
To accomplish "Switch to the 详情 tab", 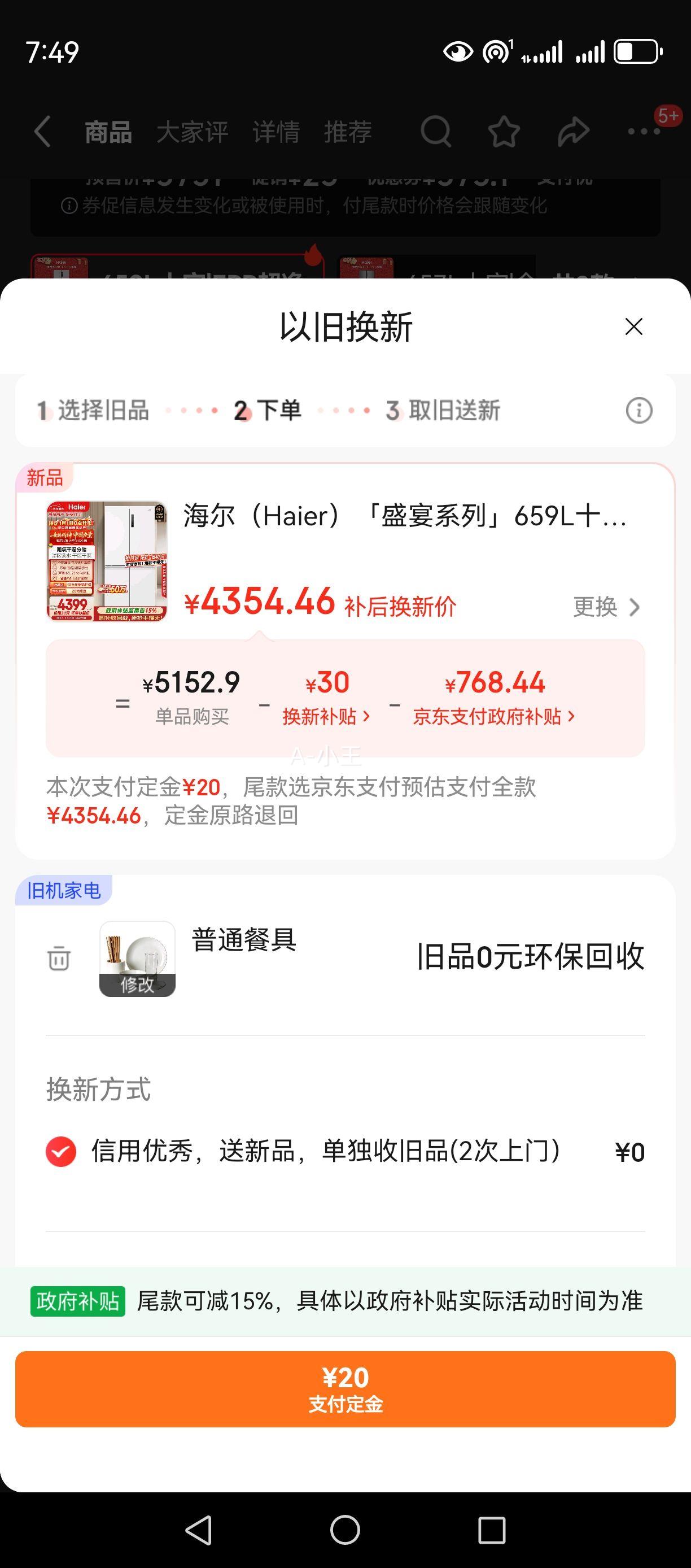I will click(277, 132).
